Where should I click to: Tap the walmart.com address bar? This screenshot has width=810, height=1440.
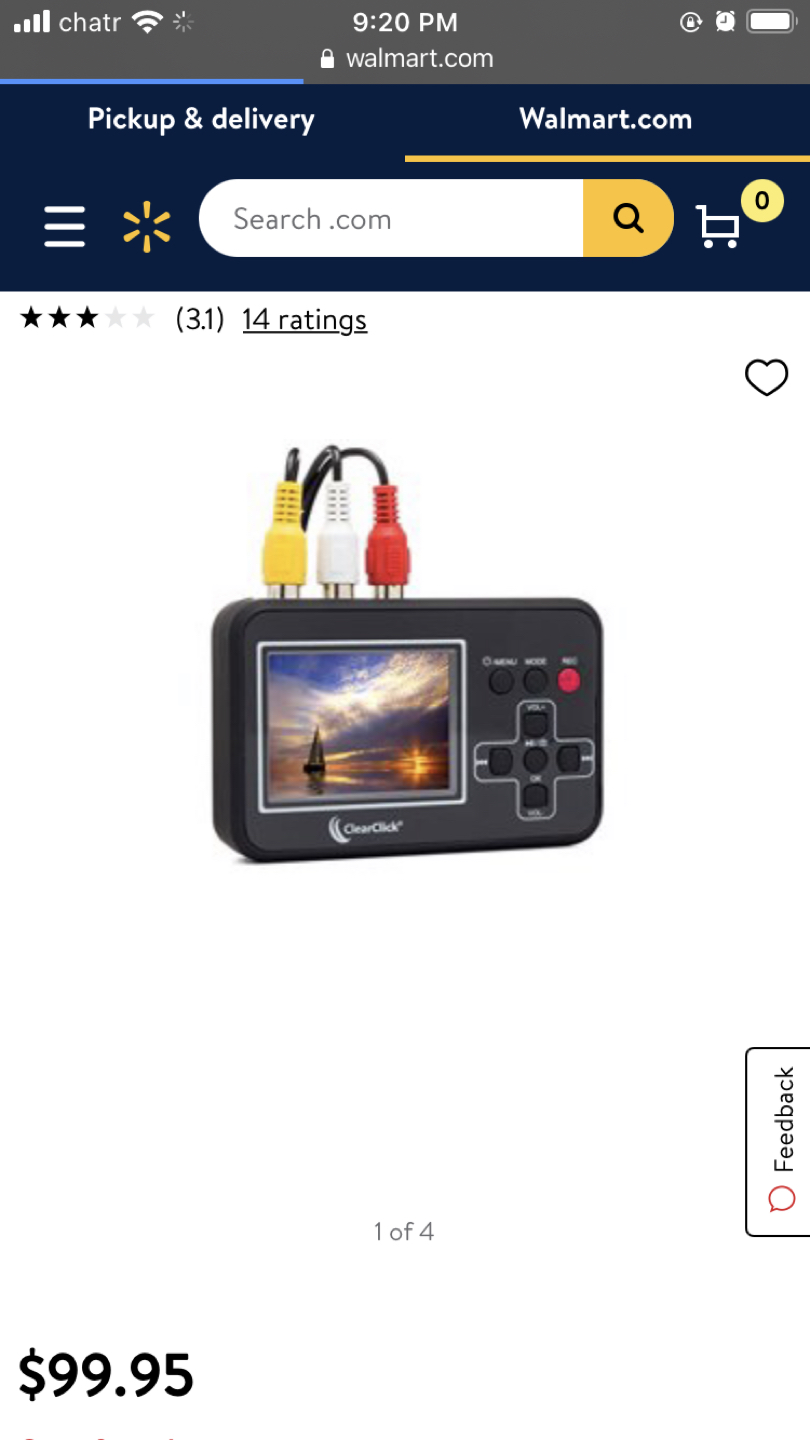pyautogui.click(x=405, y=59)
